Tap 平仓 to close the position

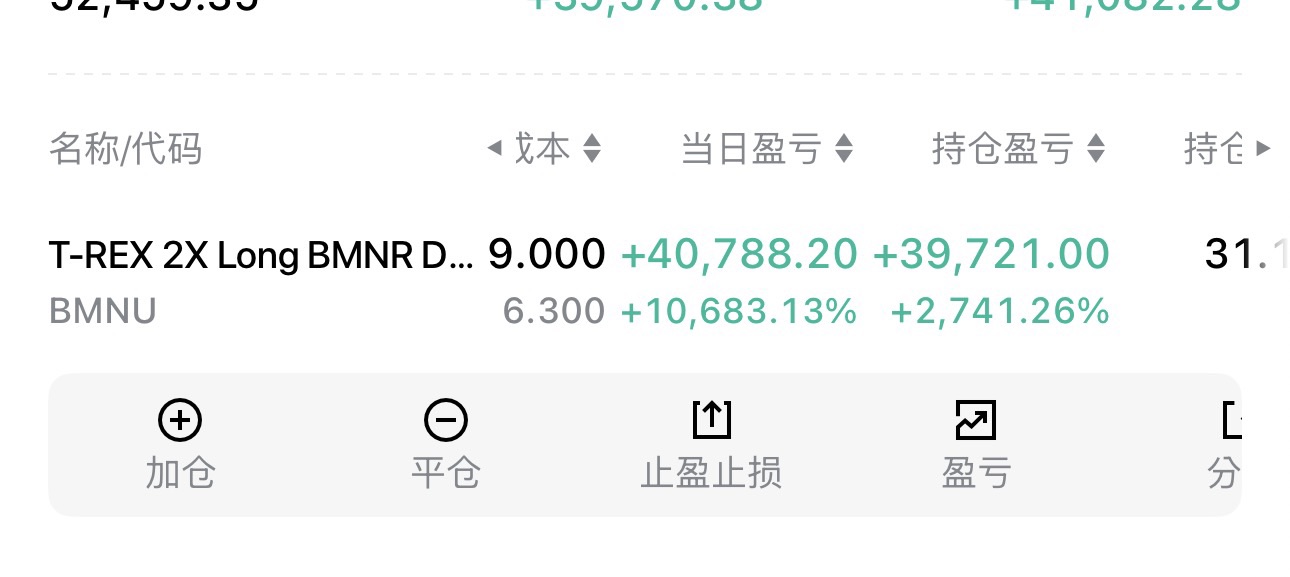(x=445, y=443)
